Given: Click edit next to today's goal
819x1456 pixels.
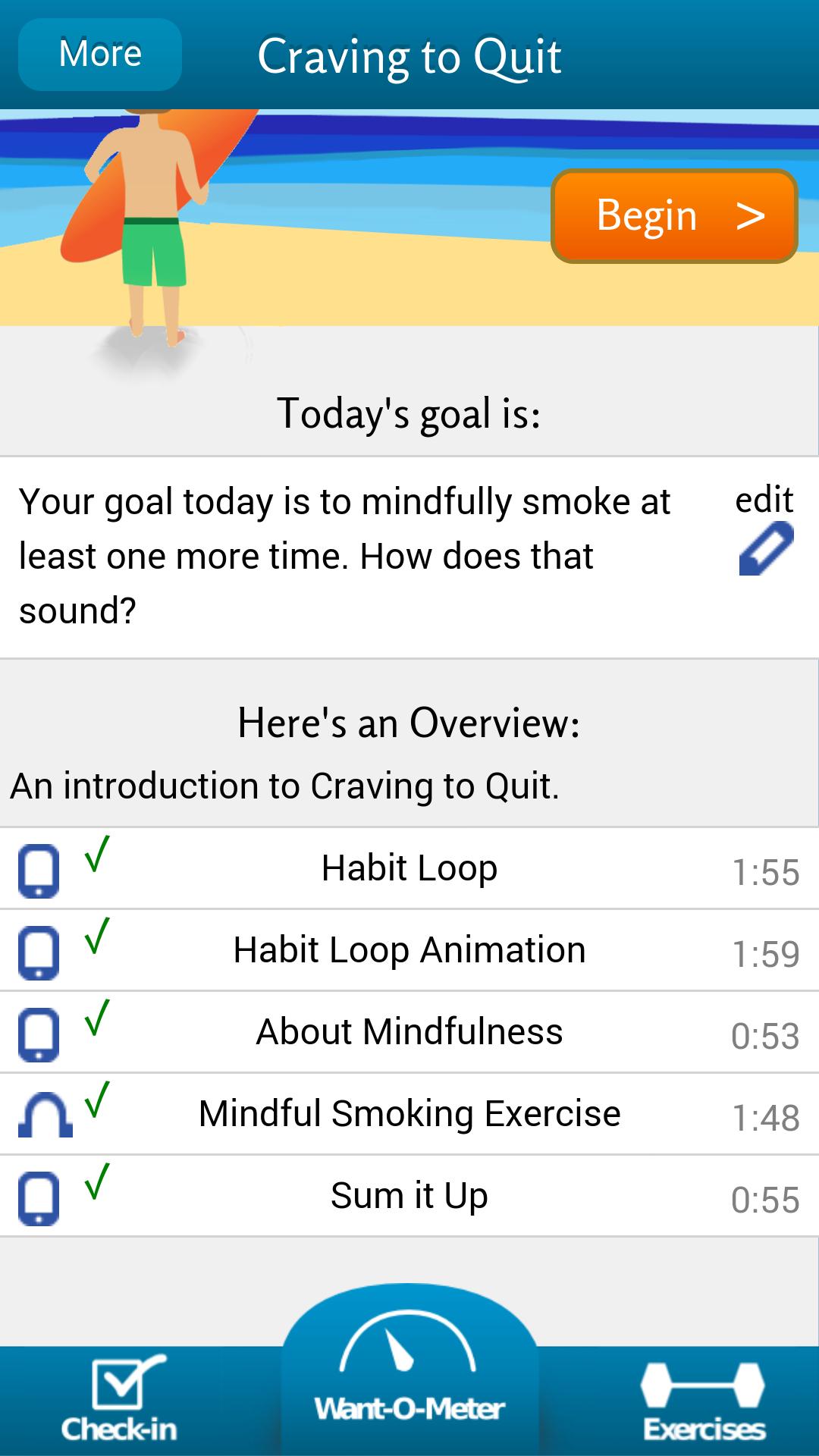Looking at the screenshot, I should pos(764,500).
